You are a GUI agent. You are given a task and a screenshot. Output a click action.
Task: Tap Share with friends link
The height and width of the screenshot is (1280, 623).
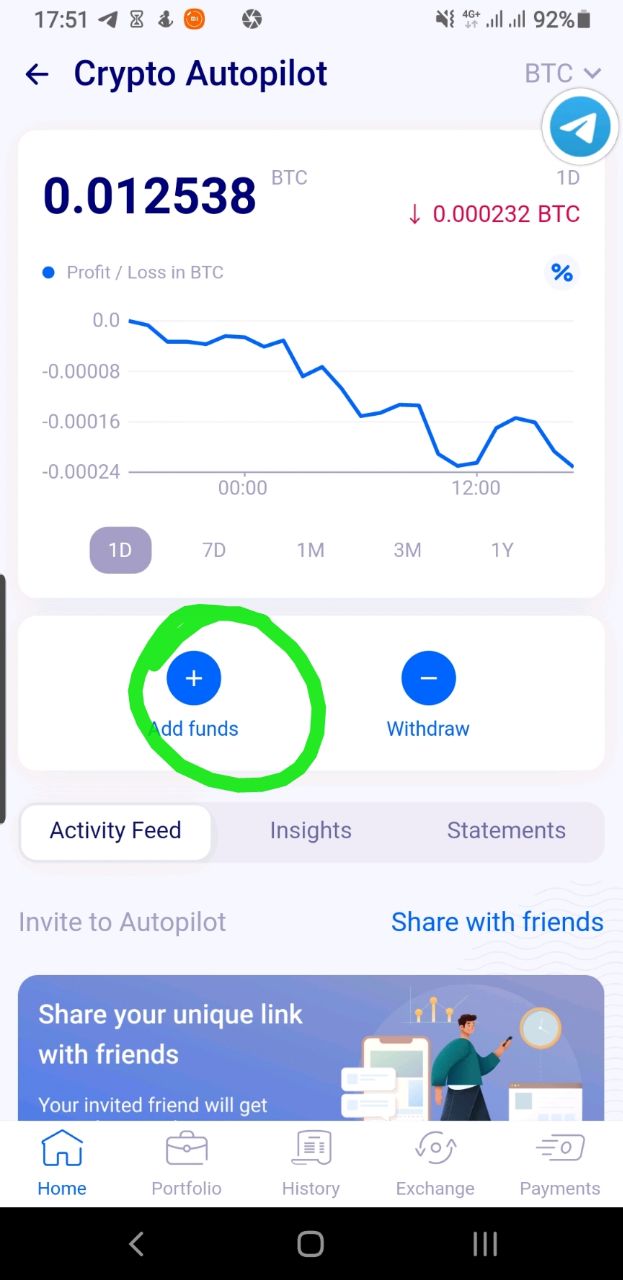tap(497, 922)
